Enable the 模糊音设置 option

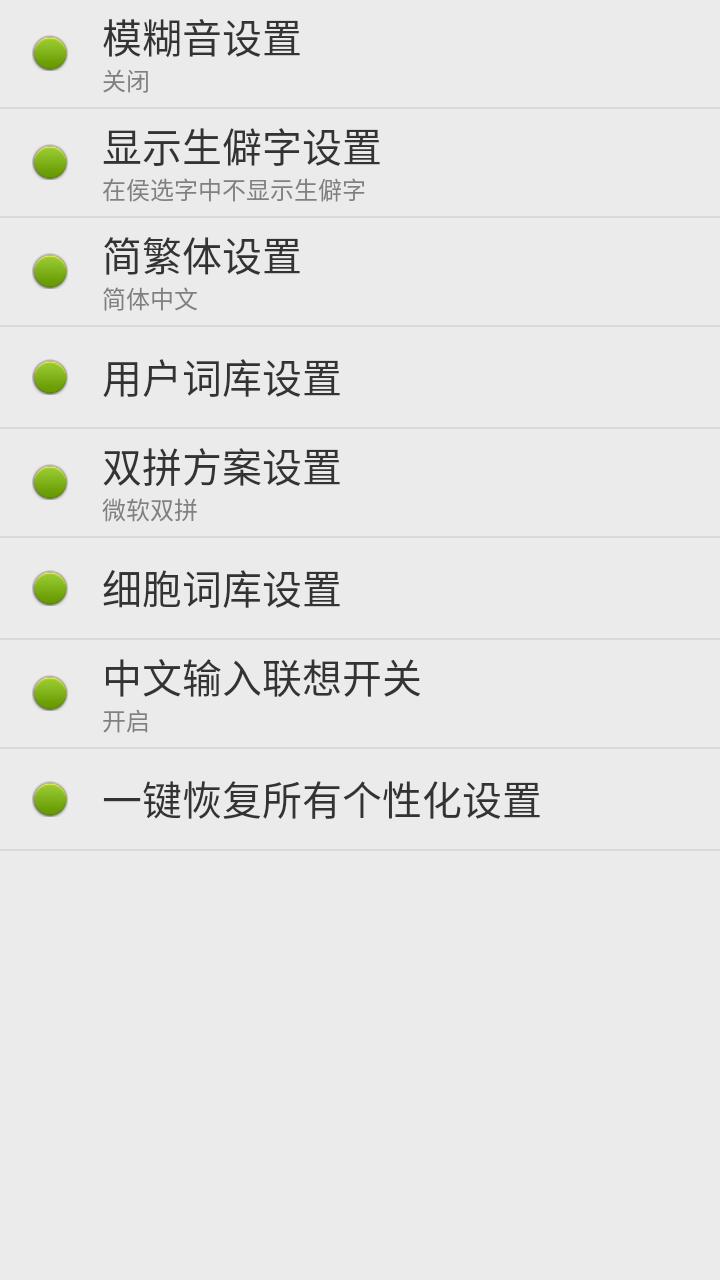click(x=360, y=52)
